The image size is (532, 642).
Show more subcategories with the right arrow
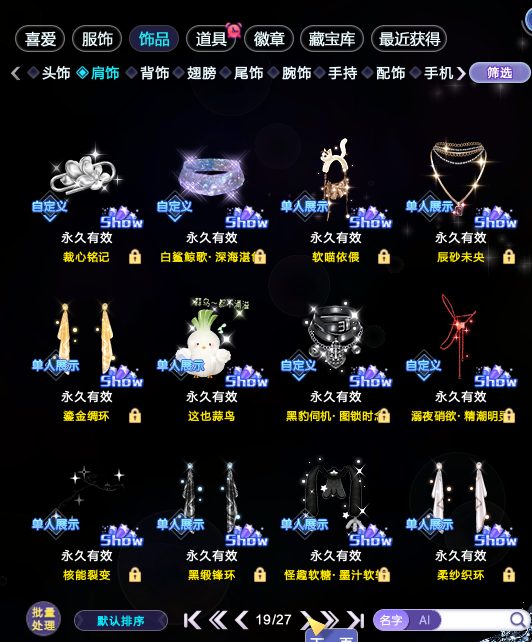pos(461,73)
